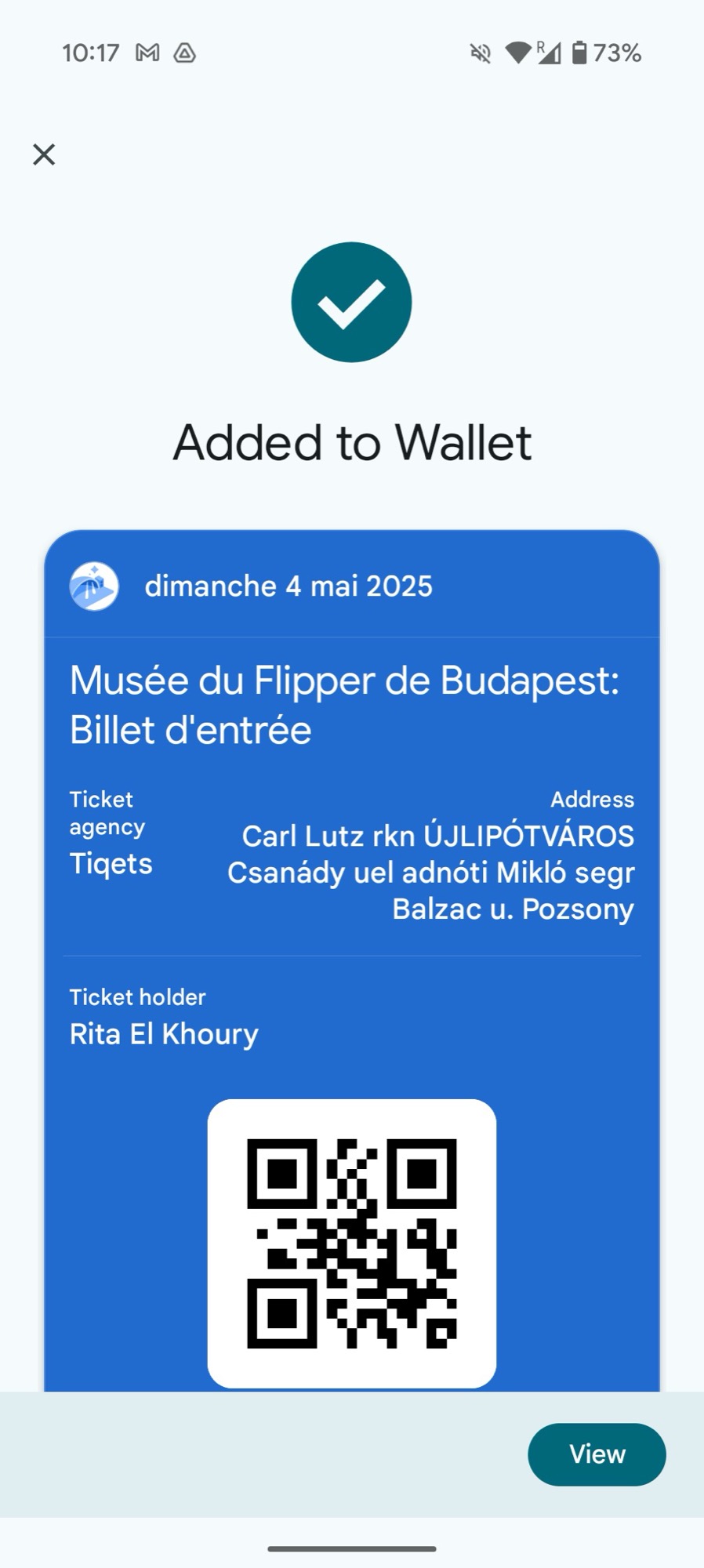Image resolution: width=704 pixels, height=1568 pixels.
Task: Close the Added to Wallet screen
Action: click(44, 154)
